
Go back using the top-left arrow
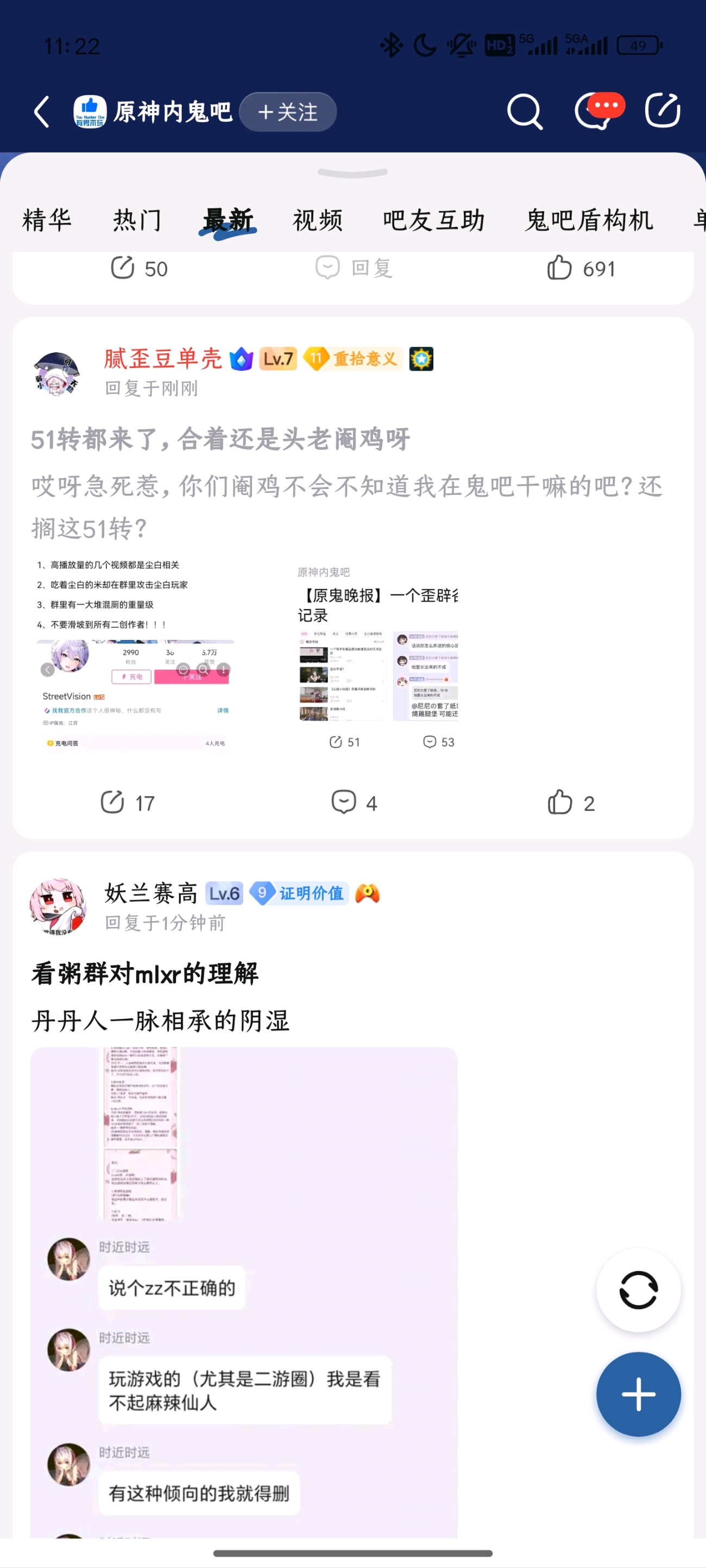[42, 112]
